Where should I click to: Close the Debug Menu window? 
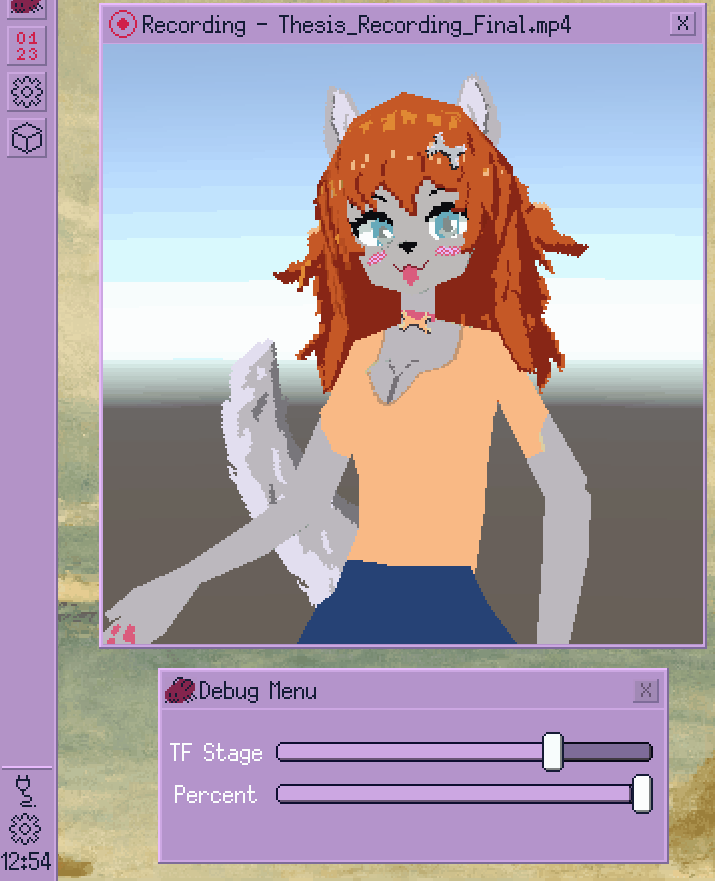(x=646, y=690)
